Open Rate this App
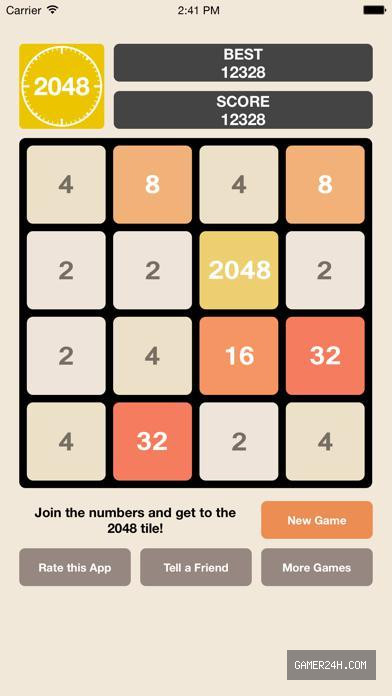The height and width of the screenshot is (696, 392). 75,567
